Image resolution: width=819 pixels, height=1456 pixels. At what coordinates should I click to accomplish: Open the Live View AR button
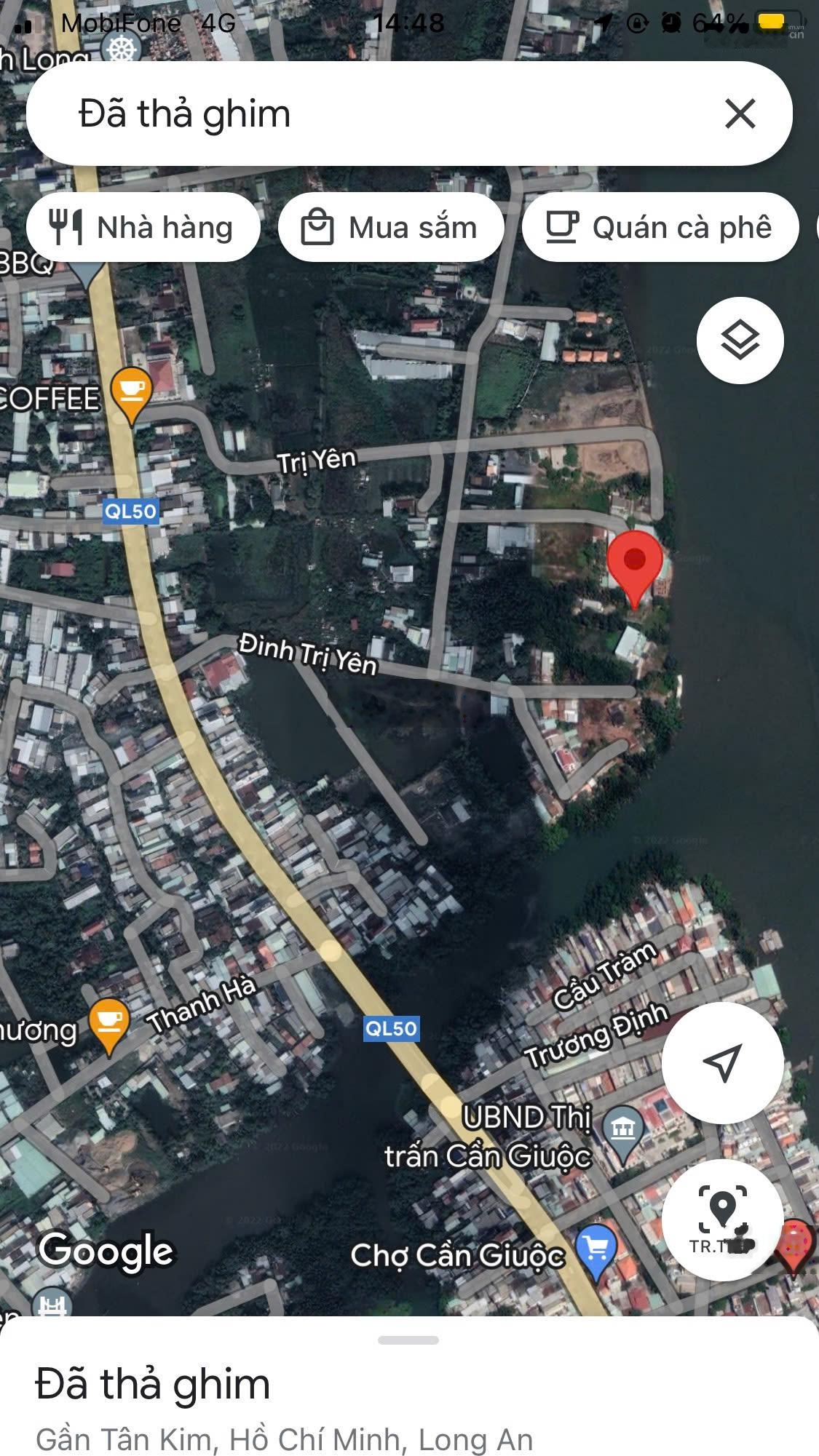click(x=722, y=1219)
